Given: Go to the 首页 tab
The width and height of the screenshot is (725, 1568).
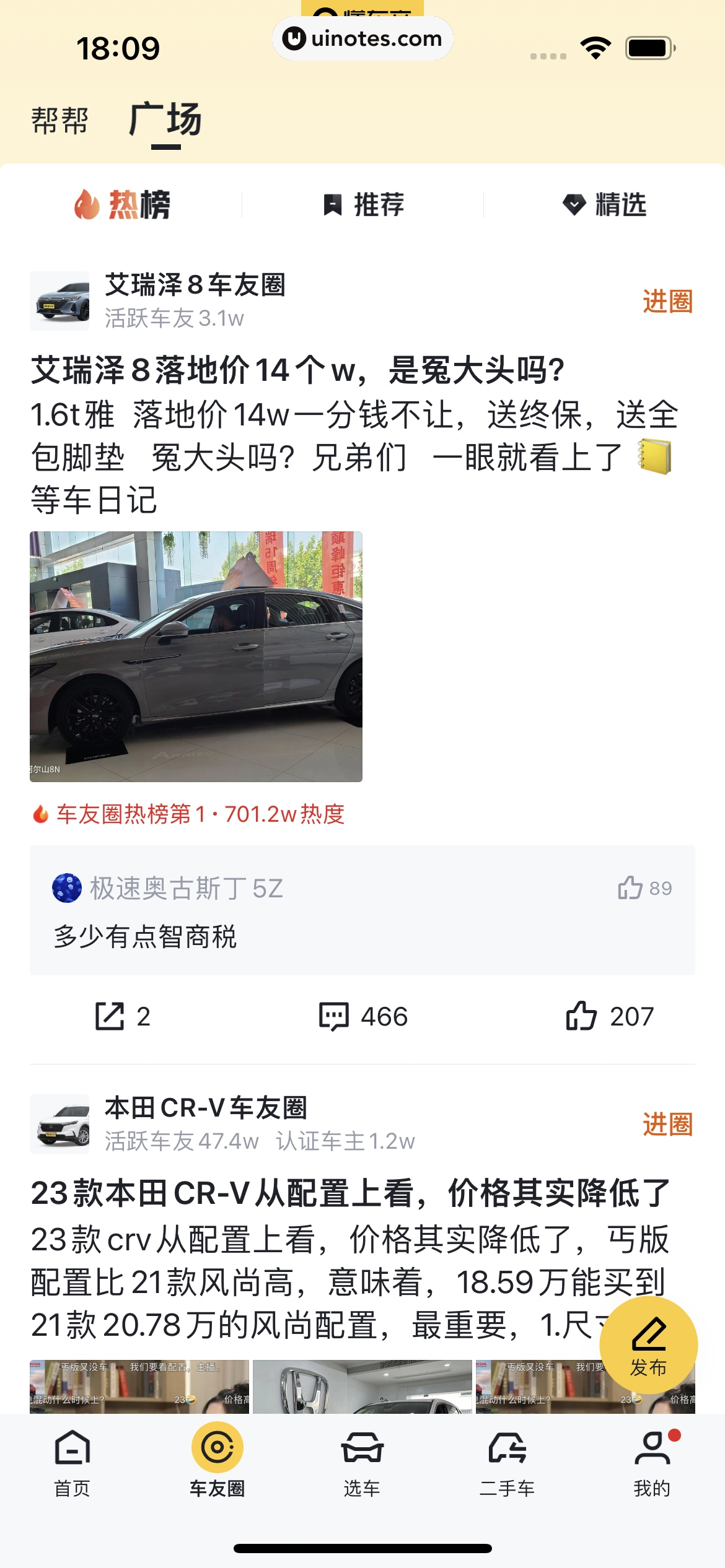Looking at the screenshot, I should (x=72, y=1461).
